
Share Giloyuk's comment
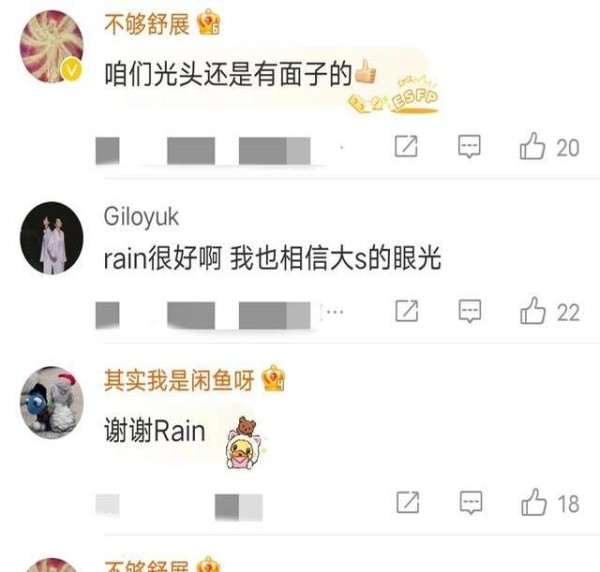[x=406, y=312]
